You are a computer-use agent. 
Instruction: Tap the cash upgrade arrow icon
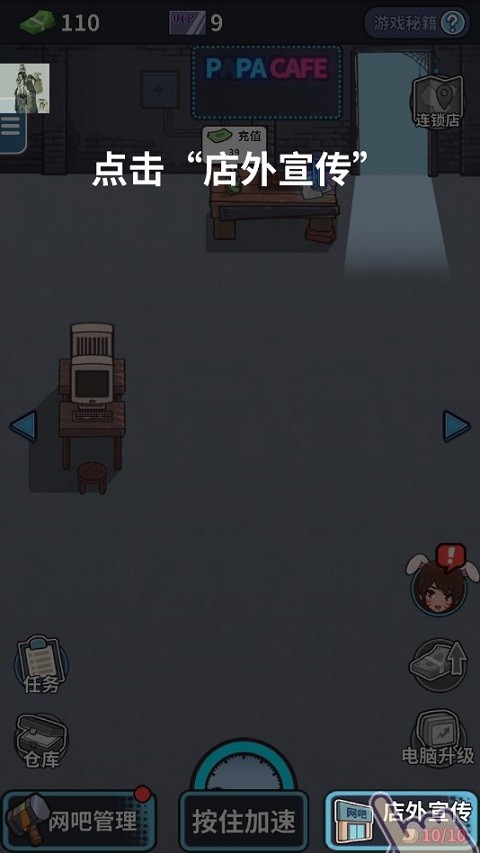coord(438,665)
